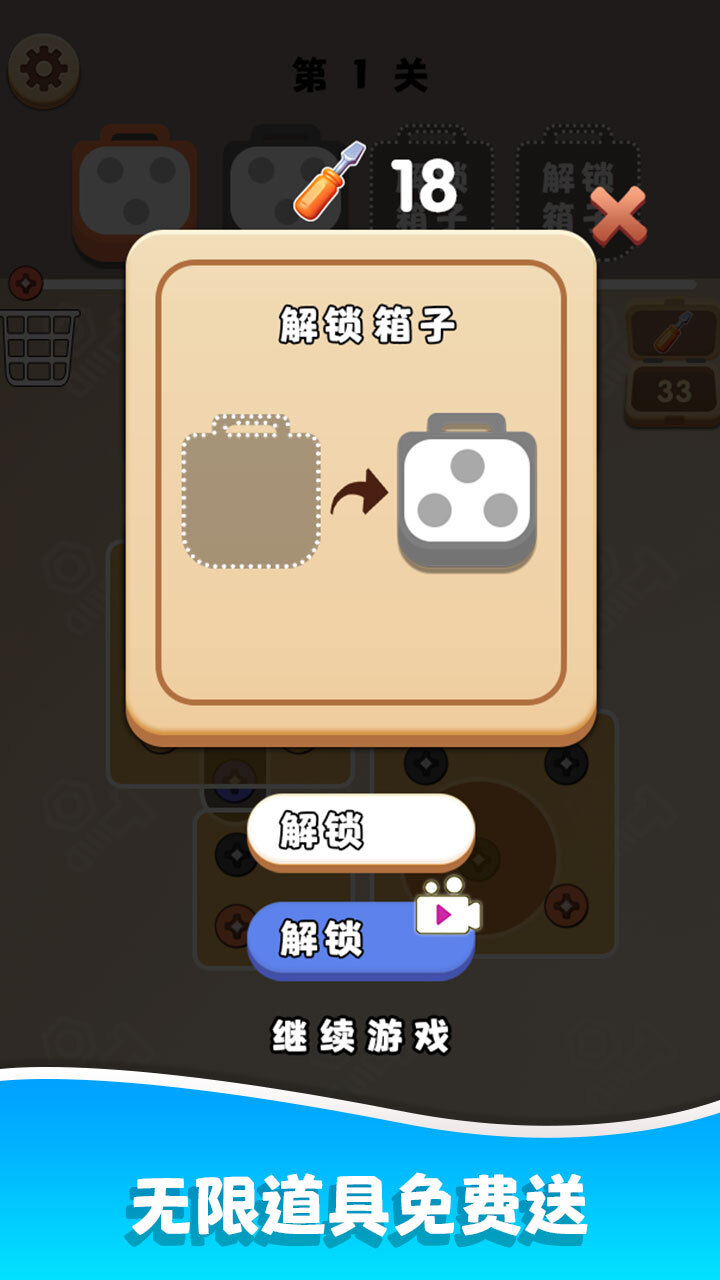Tap 继续游戏 to continue the game
This screenshot has height=1280, width=720.
[x=360, y=1037]
